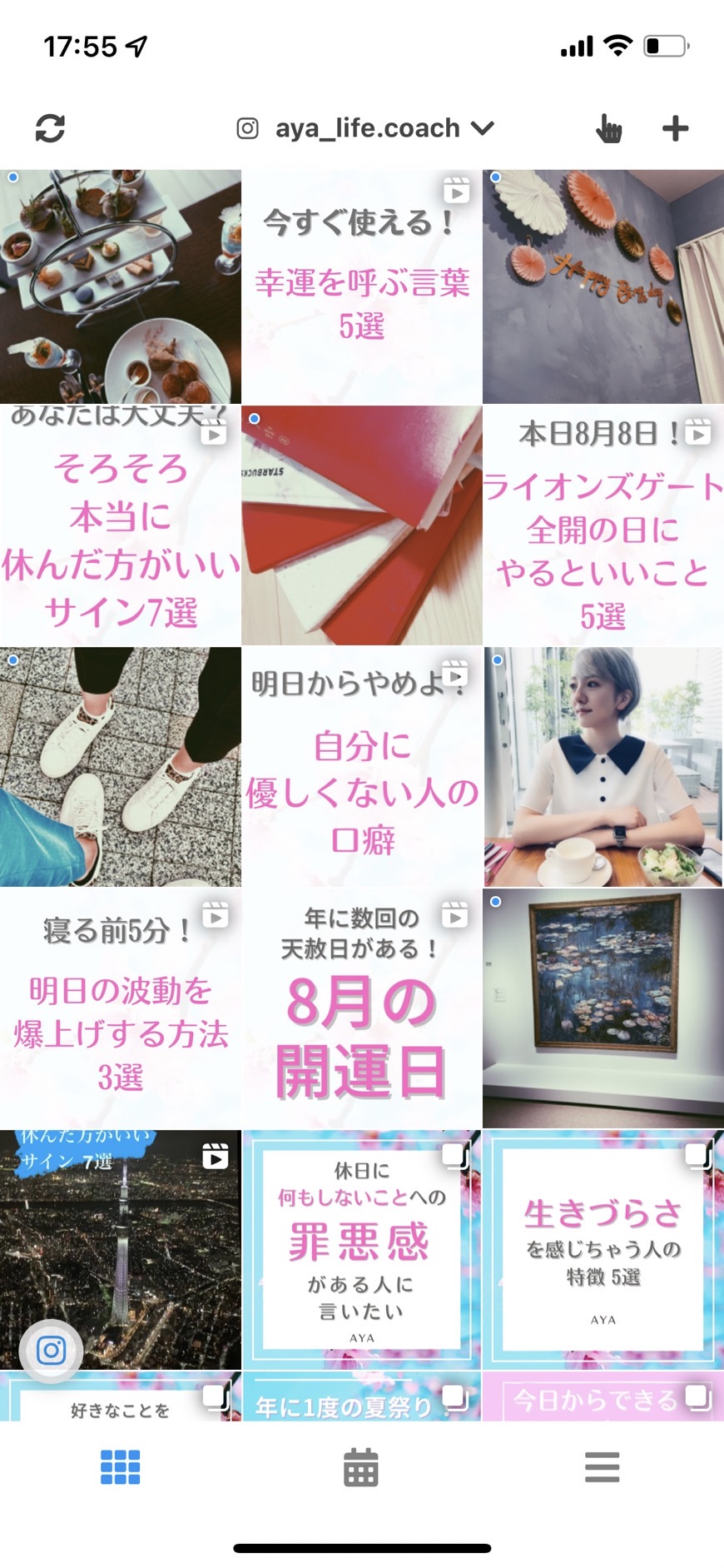Open the red Starbucks notebooks photo
724x1568 pixels.
(362, 525)
